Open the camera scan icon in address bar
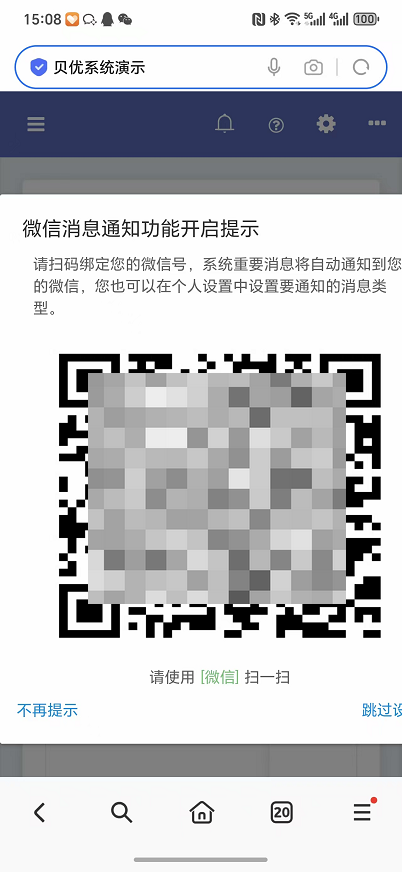The height and width of the screenshot is (873, 403). (x=313, y=68)
